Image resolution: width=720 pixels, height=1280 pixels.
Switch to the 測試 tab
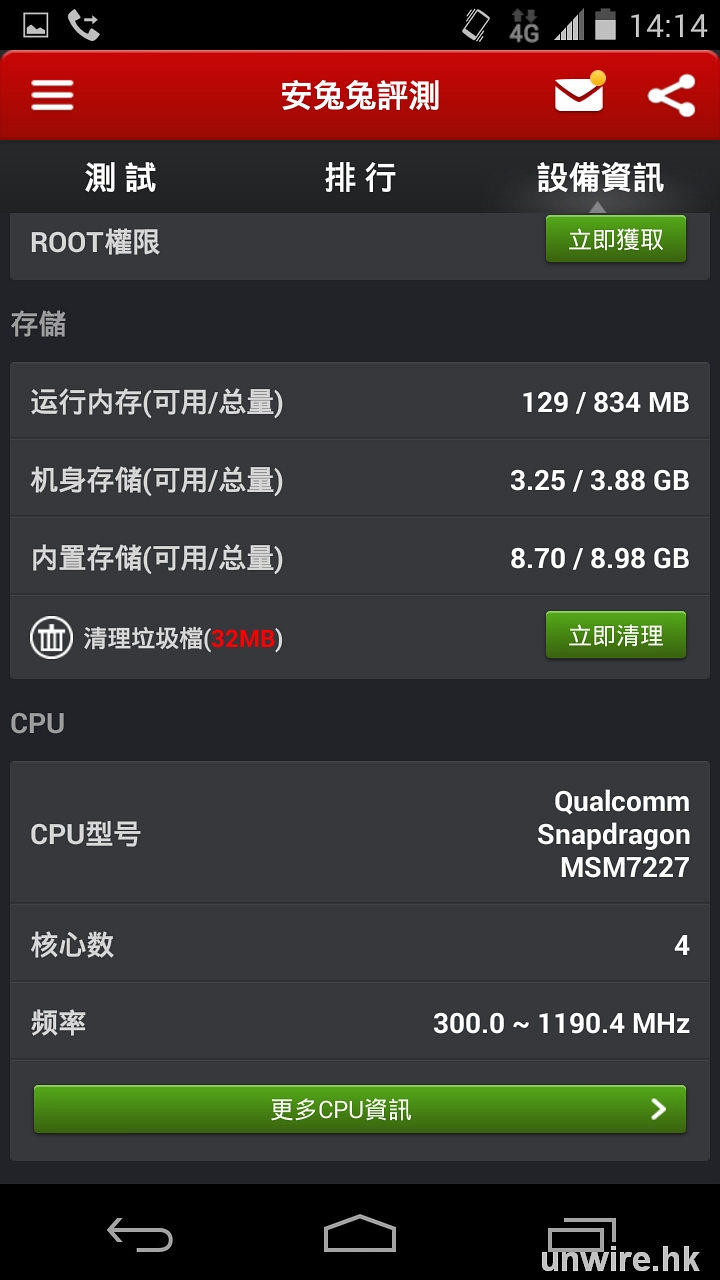coord(120,178)
